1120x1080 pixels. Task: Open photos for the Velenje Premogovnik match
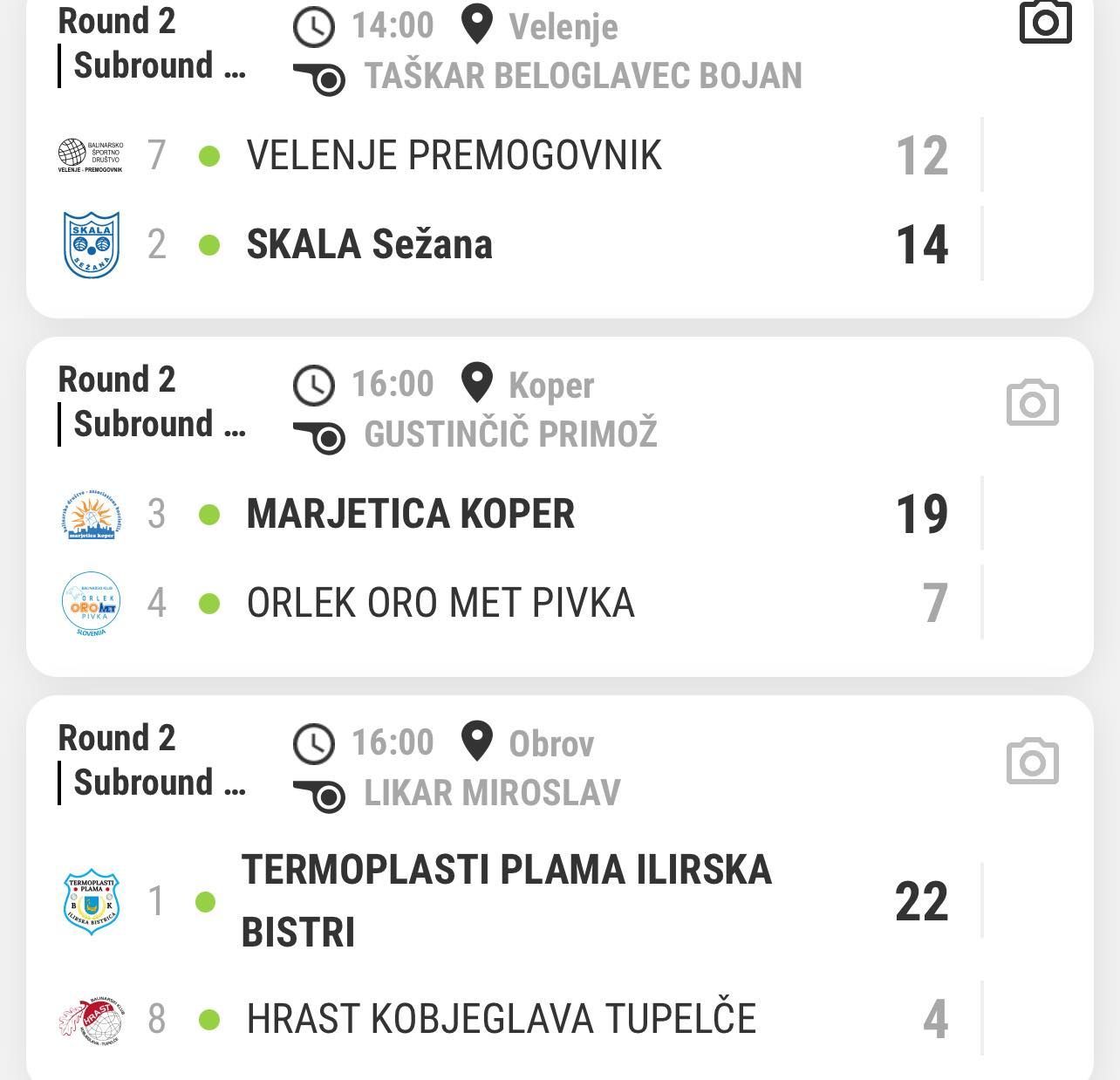pos(1044,21)
